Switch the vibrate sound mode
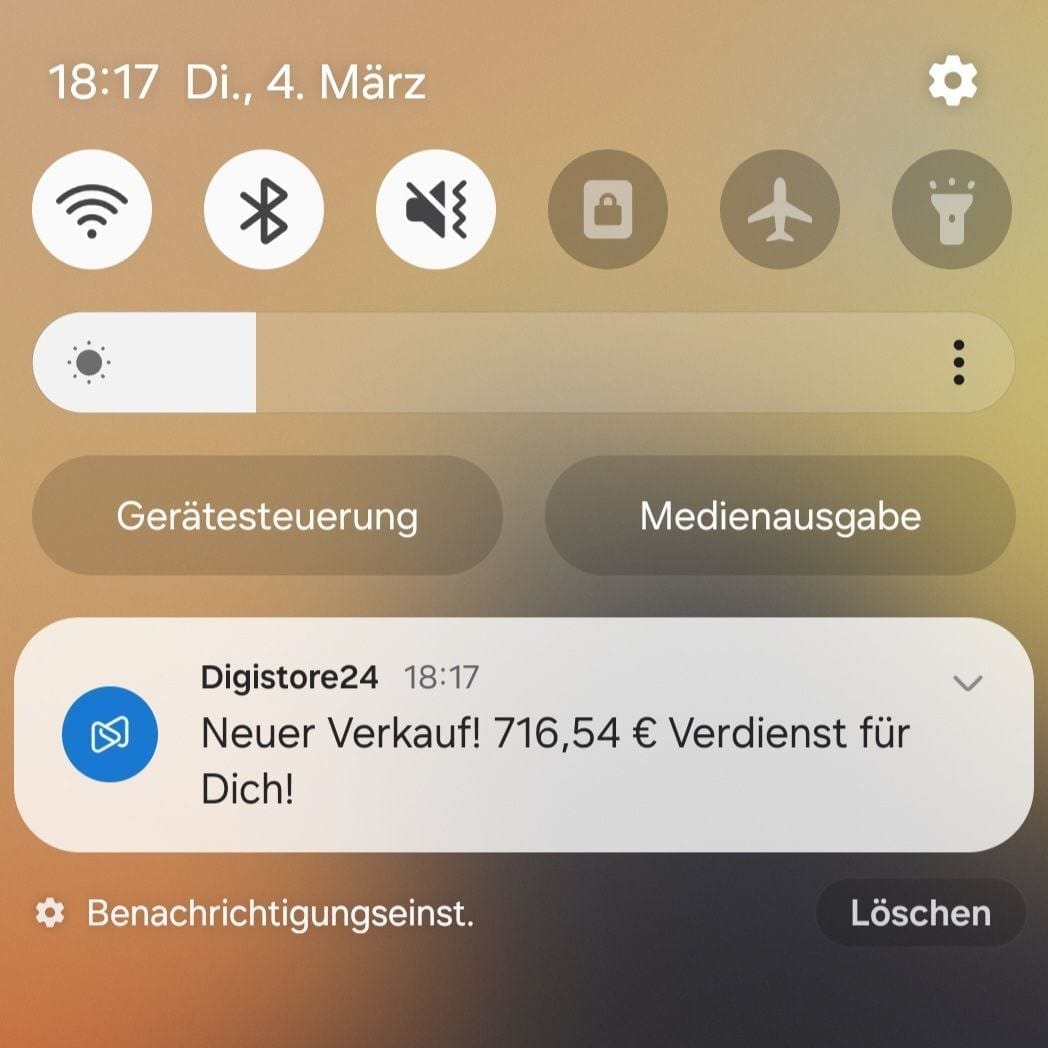 (x=436, y=210)
